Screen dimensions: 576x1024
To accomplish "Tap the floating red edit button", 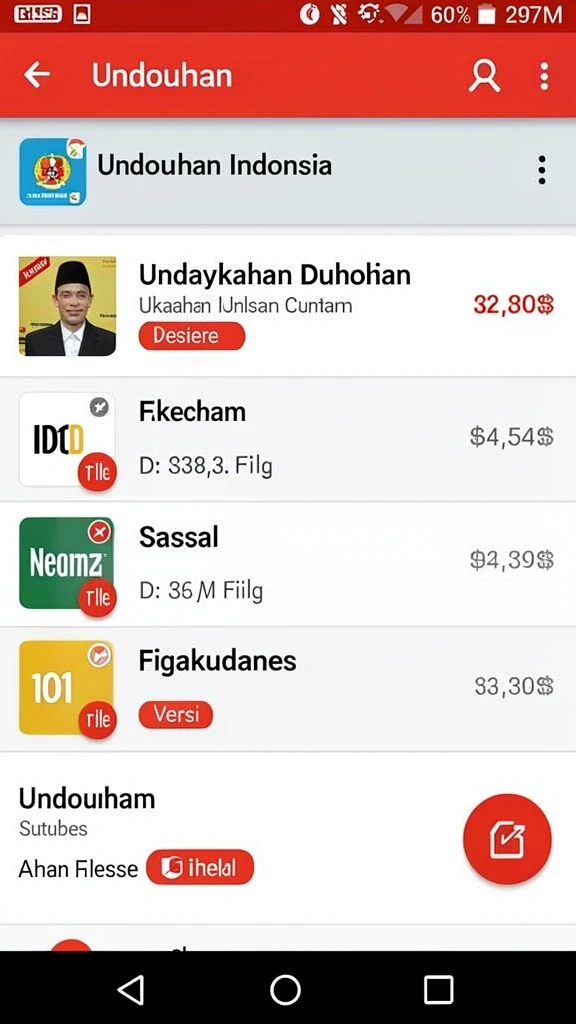I will [507, 839].
